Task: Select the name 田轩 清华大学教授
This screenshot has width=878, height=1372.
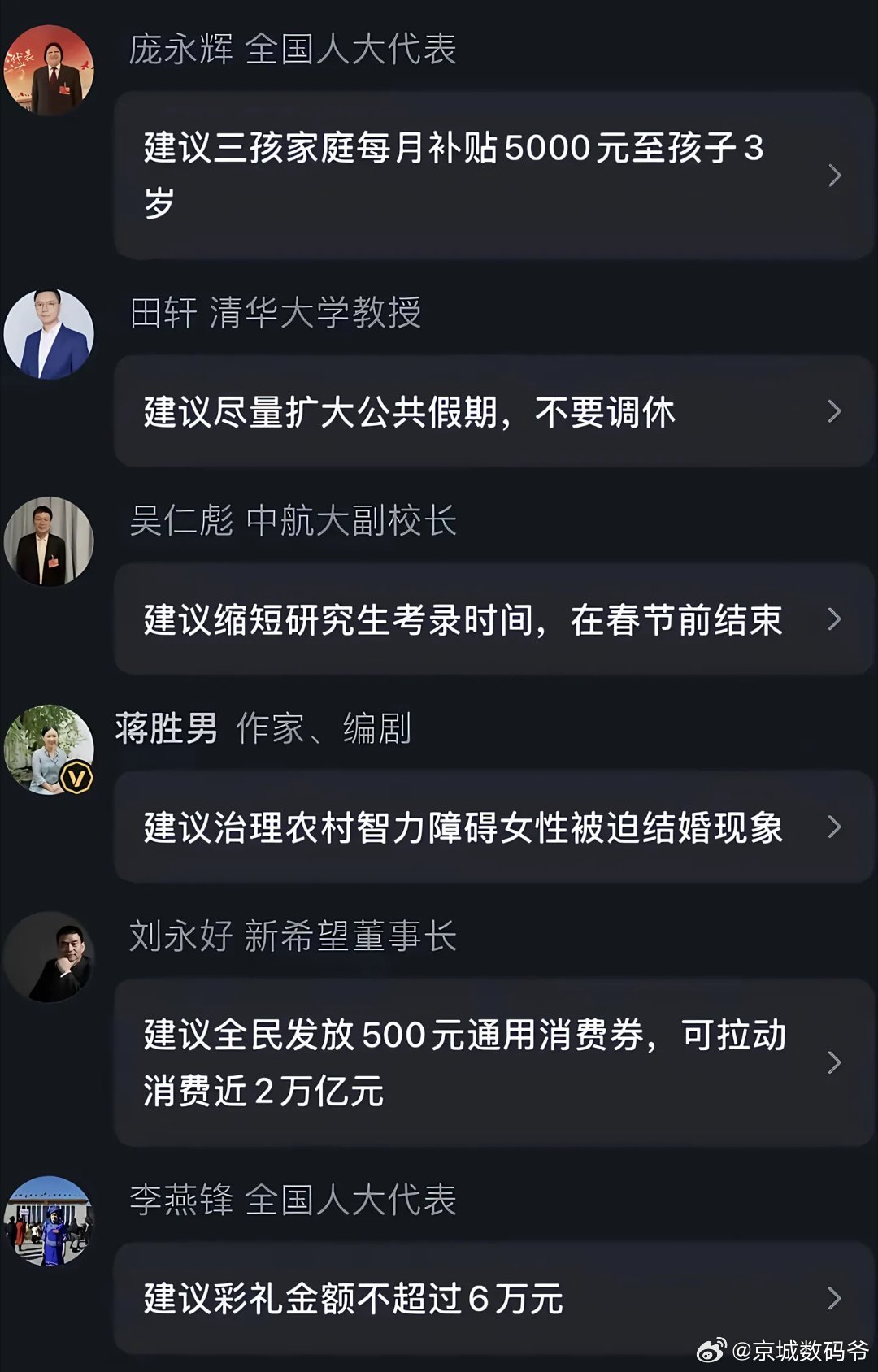Action: (x=276, y=314)
